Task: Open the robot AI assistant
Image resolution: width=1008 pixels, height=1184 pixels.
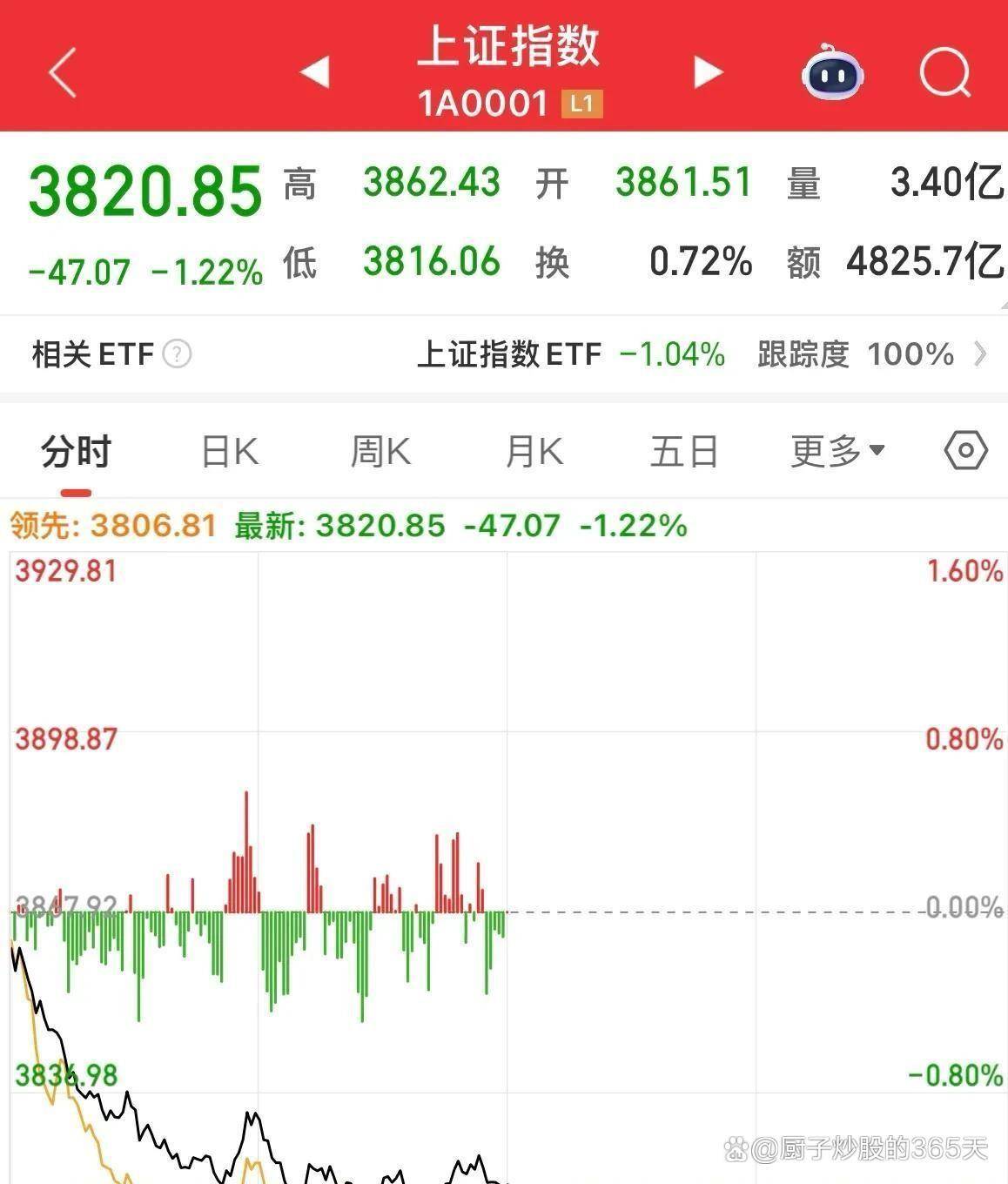Action: (832, 73)
